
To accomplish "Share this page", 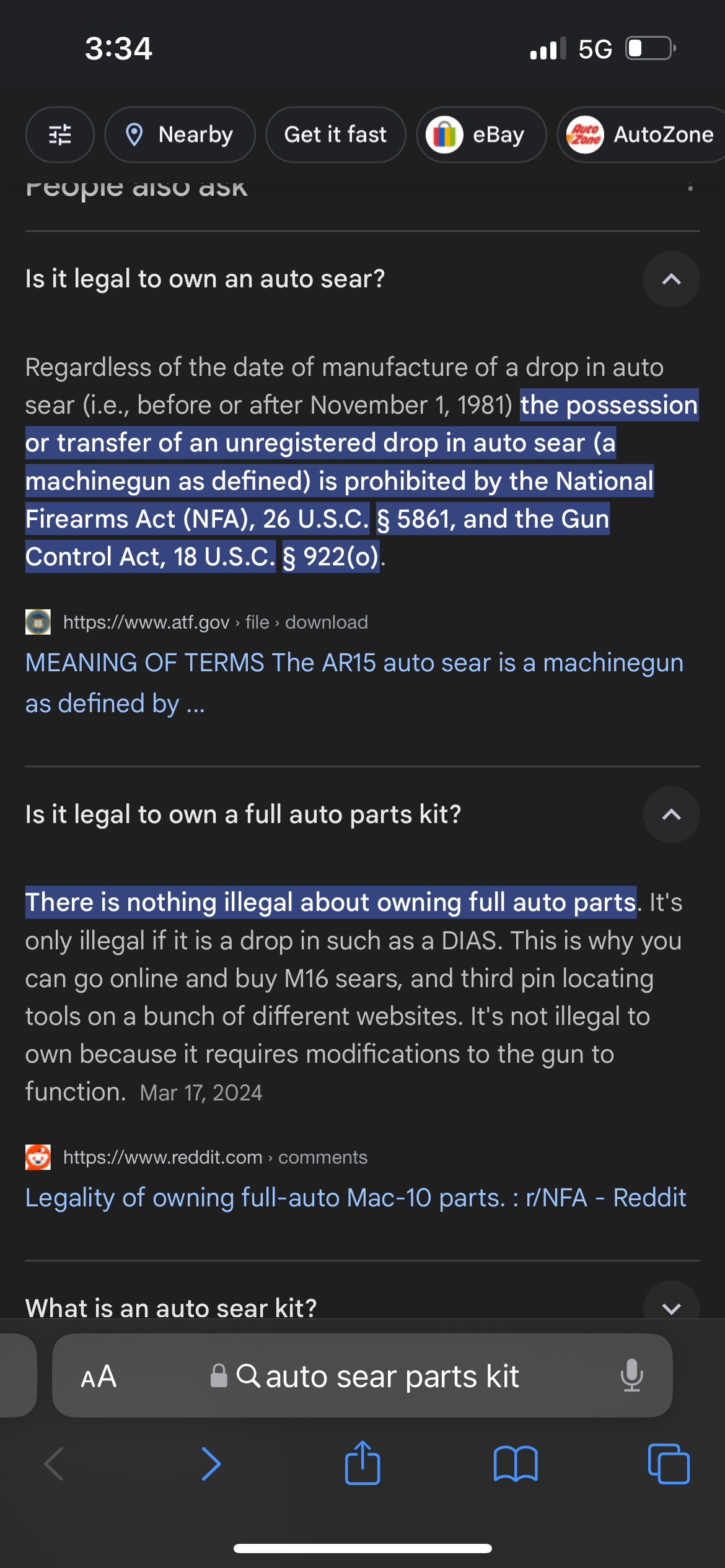I will coord(362,1463).
